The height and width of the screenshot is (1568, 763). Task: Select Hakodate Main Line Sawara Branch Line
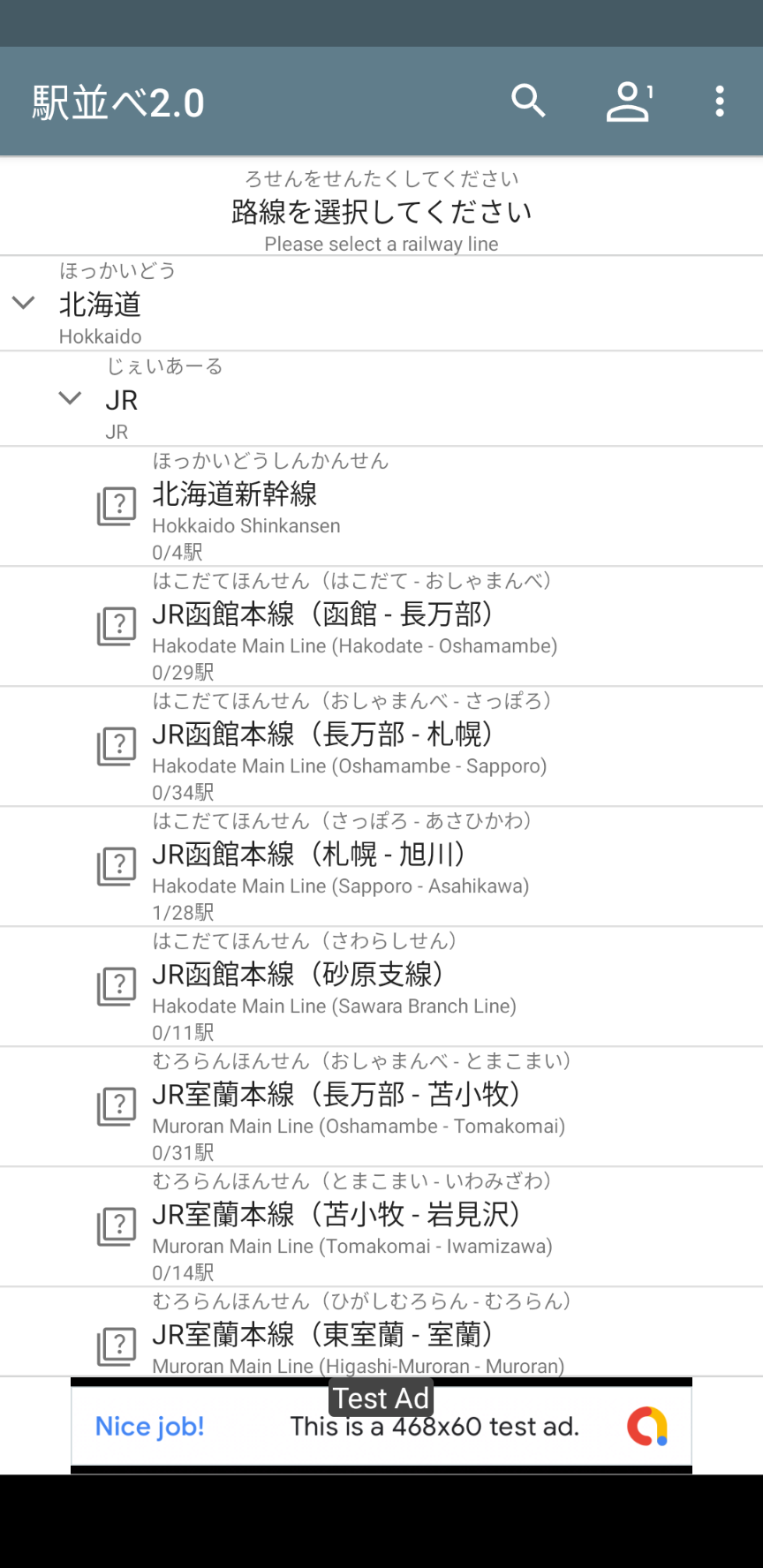[x=381, y=987]
